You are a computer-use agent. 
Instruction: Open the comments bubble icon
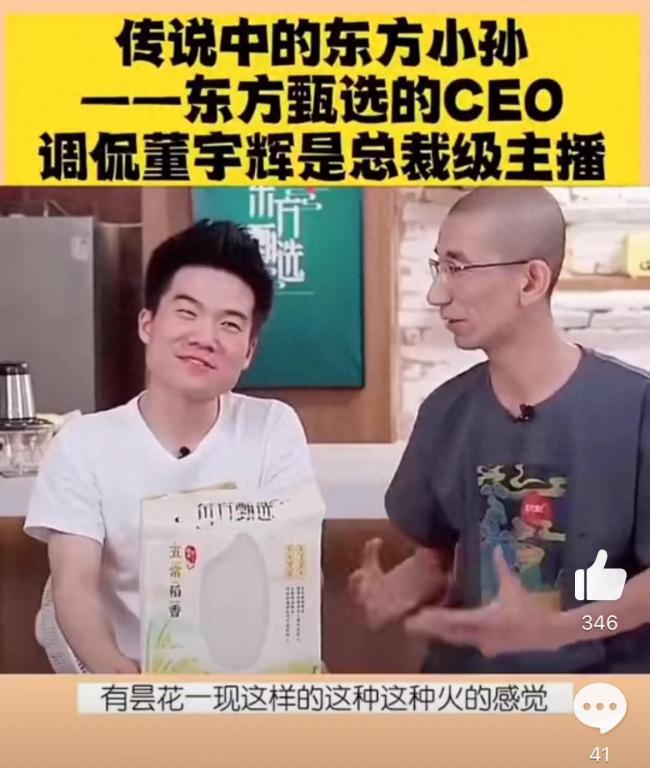(x=599, y=709)
